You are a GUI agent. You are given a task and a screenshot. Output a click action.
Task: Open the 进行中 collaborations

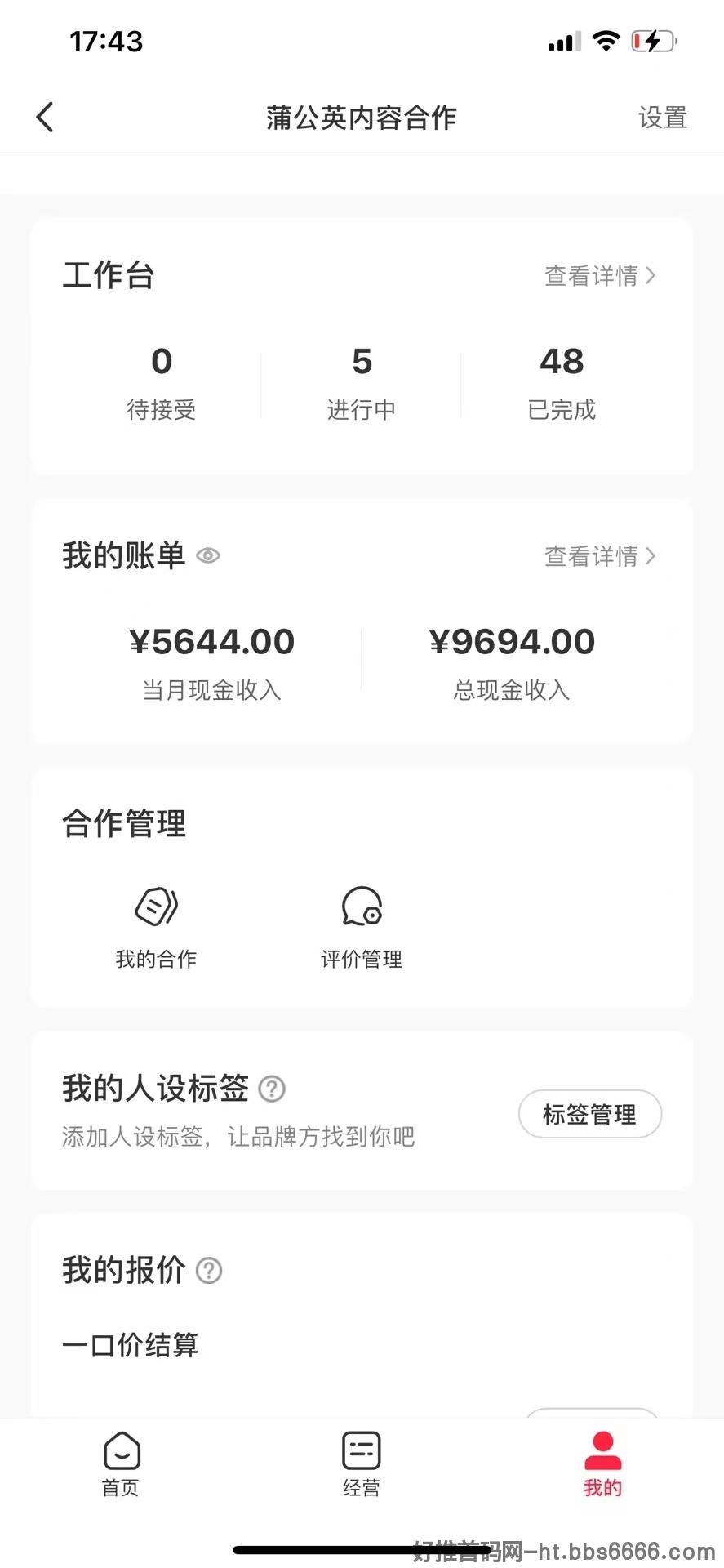pos(362,382)
